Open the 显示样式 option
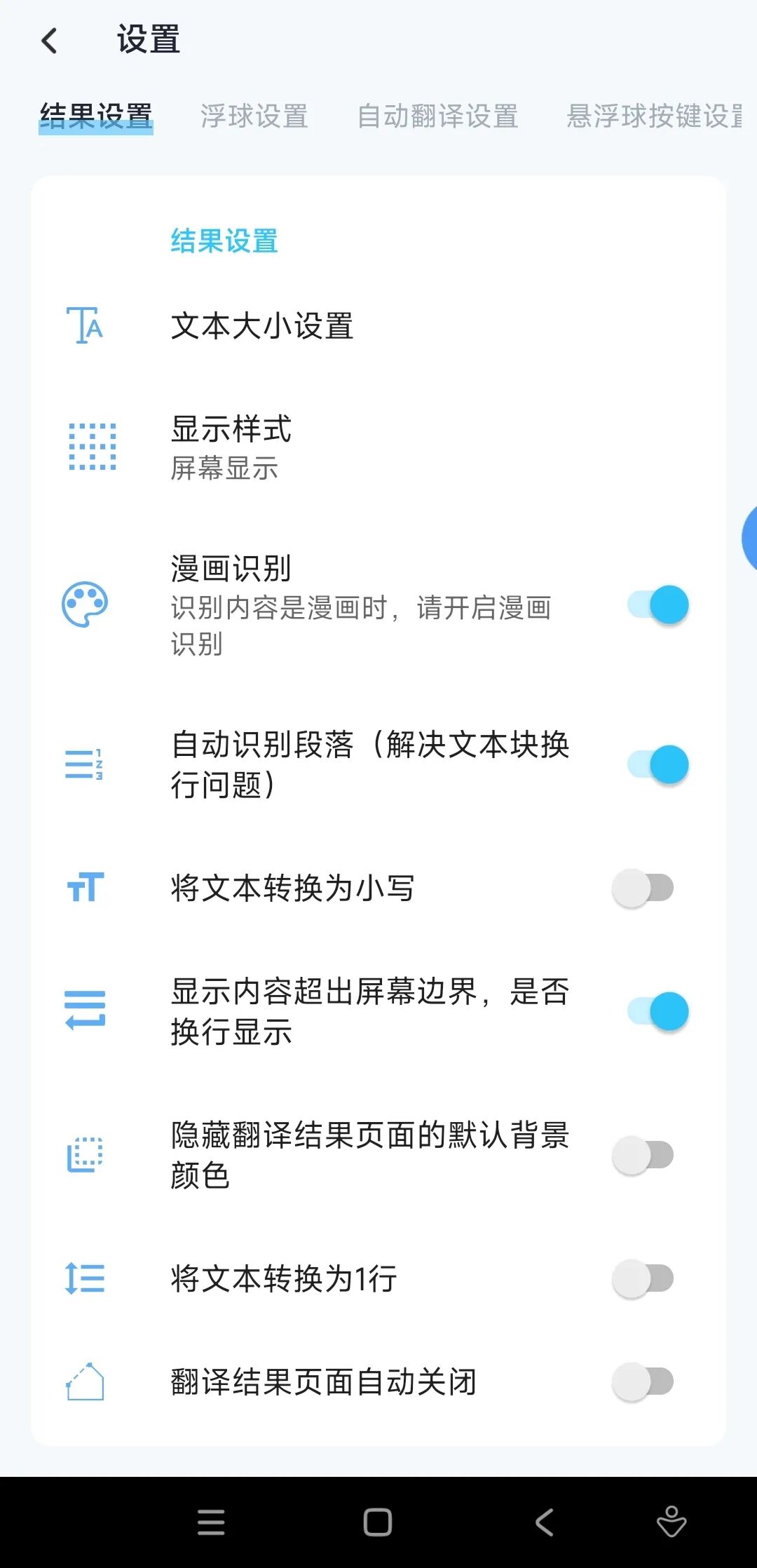757x1568 pixels. pos(378,447)
